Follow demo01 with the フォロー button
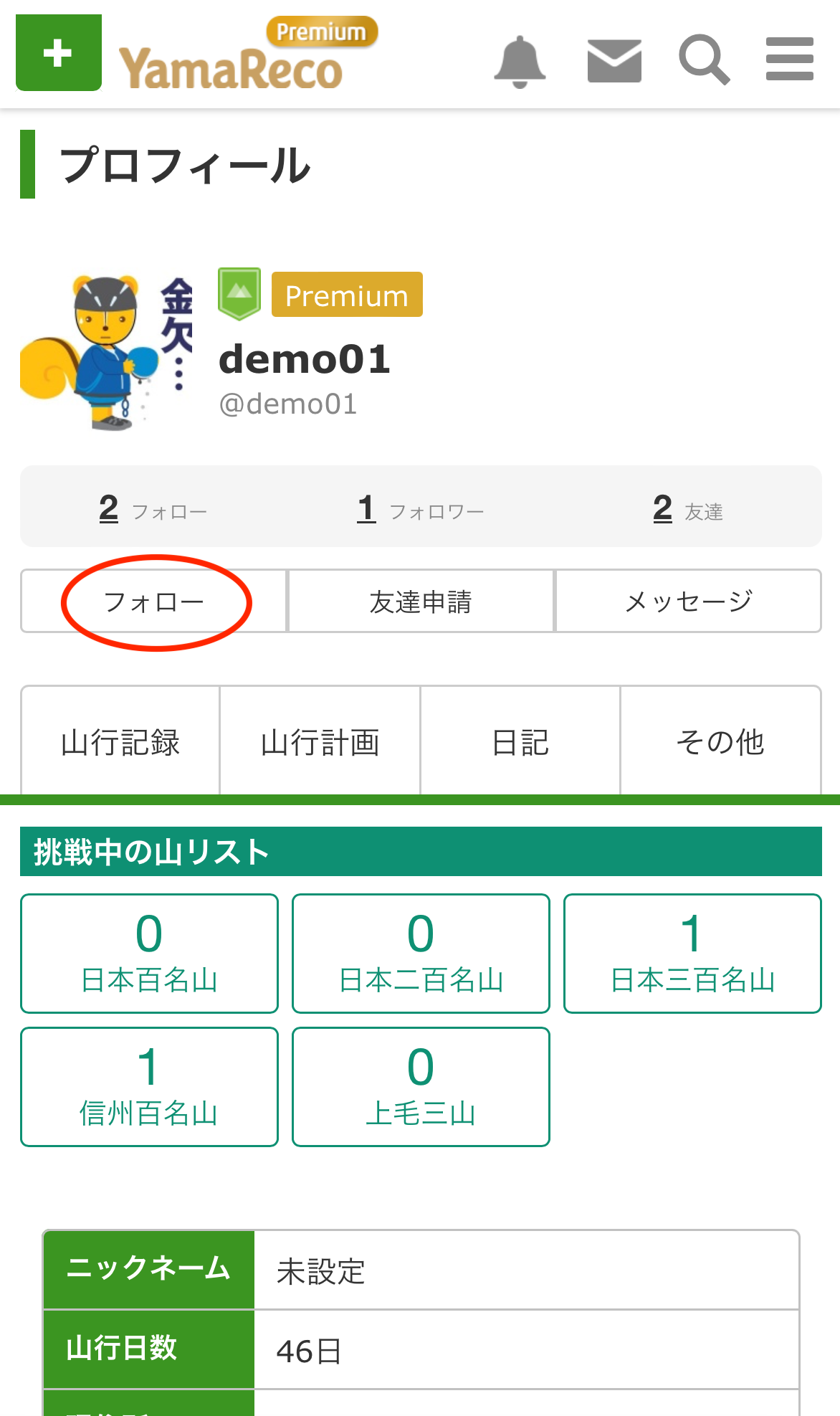This screenshot has height=1416, width=840. pos(154,601)
